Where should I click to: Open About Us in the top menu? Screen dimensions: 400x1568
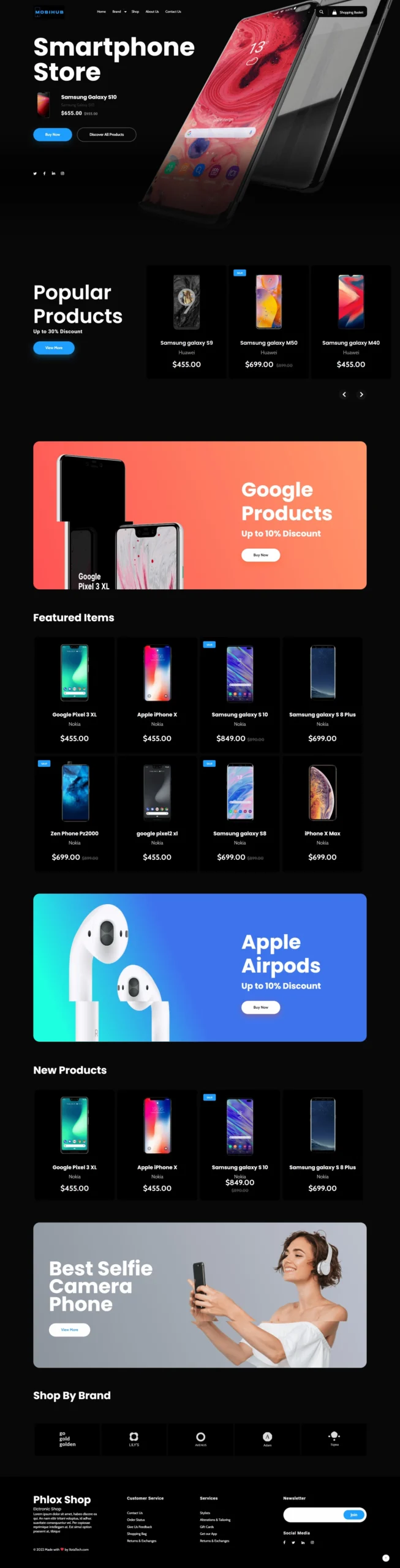pyautogui.click(x=152, y=12)
